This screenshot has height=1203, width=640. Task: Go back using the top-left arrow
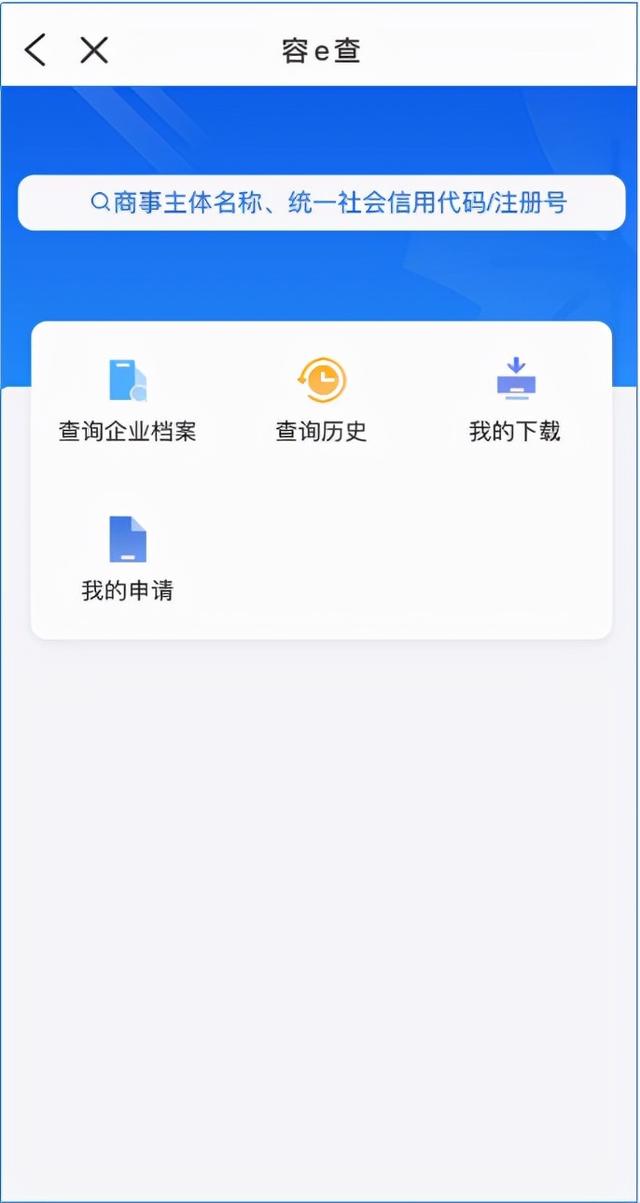[x=36, y=50]
